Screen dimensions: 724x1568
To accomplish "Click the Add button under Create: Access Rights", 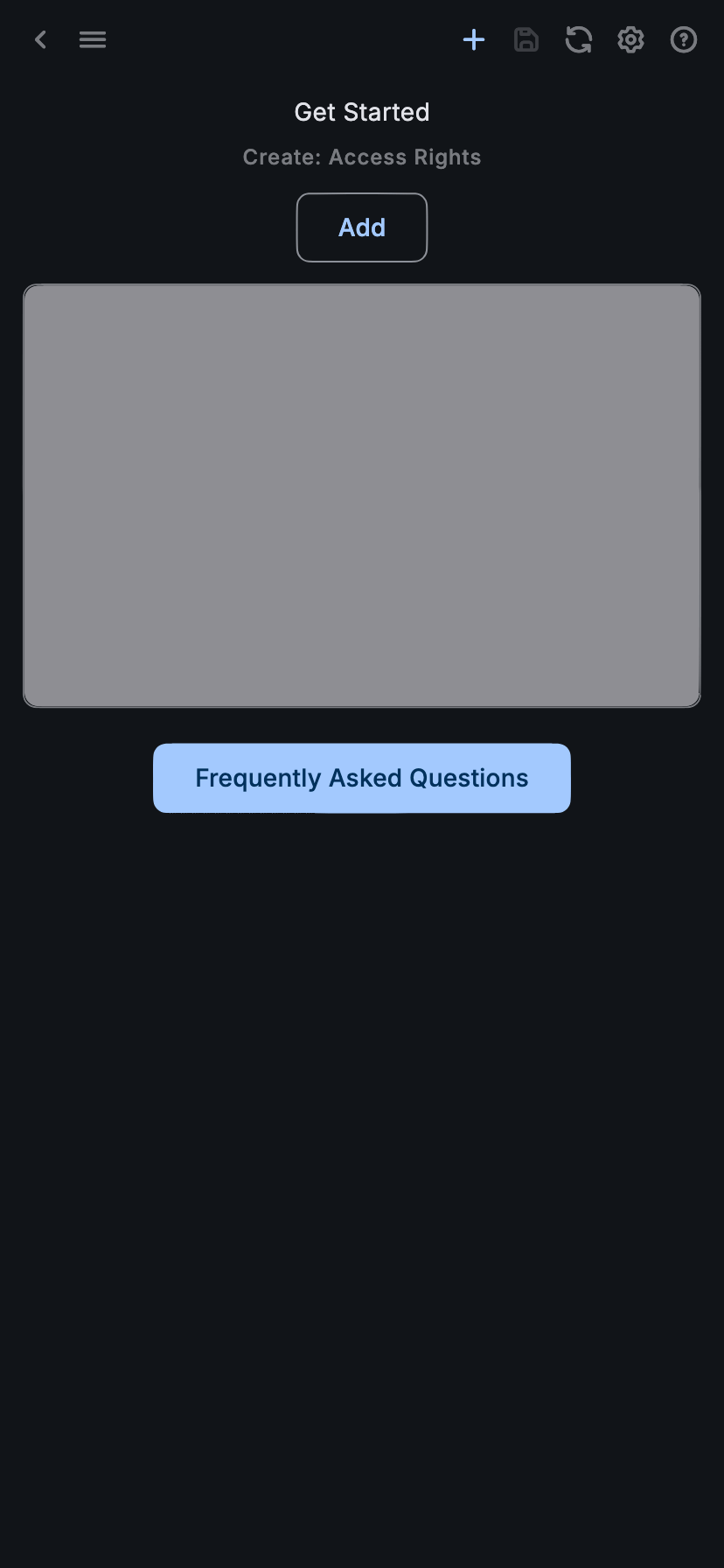I will pos(361,227).
